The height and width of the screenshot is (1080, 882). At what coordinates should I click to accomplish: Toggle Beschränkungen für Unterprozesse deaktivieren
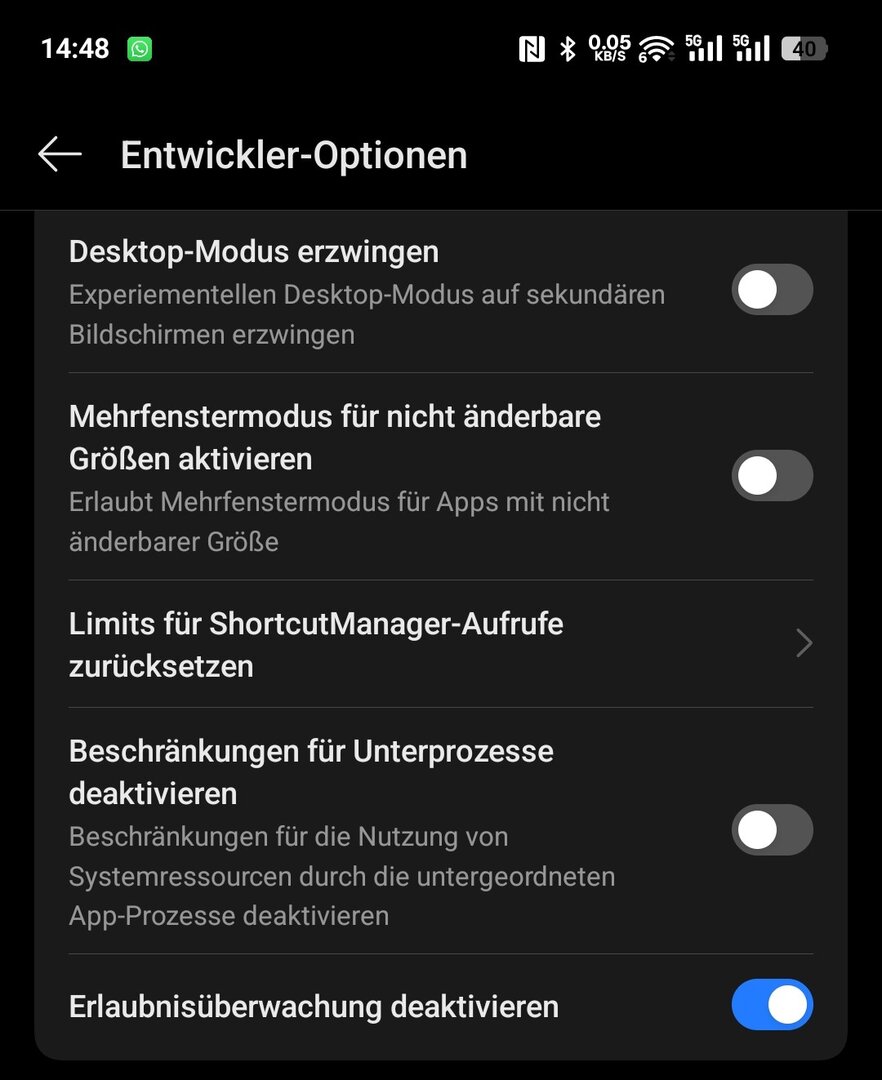click(x=772, y=830)
